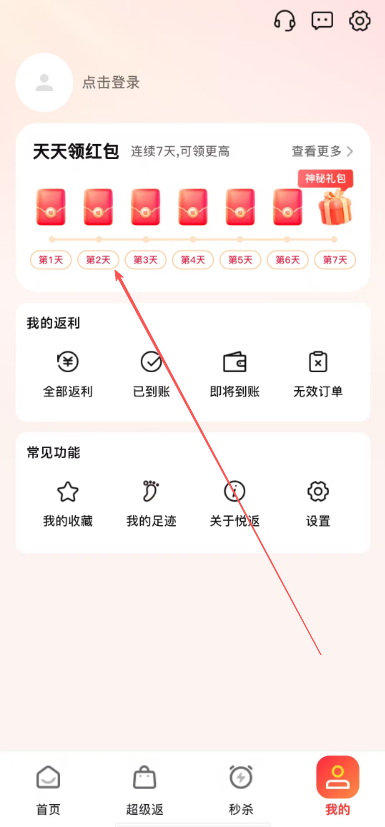Viewport: 385px width, 827px height.
Task: Open 关于悦返 info
Action: pyautogui.click(x=235, y=504)
